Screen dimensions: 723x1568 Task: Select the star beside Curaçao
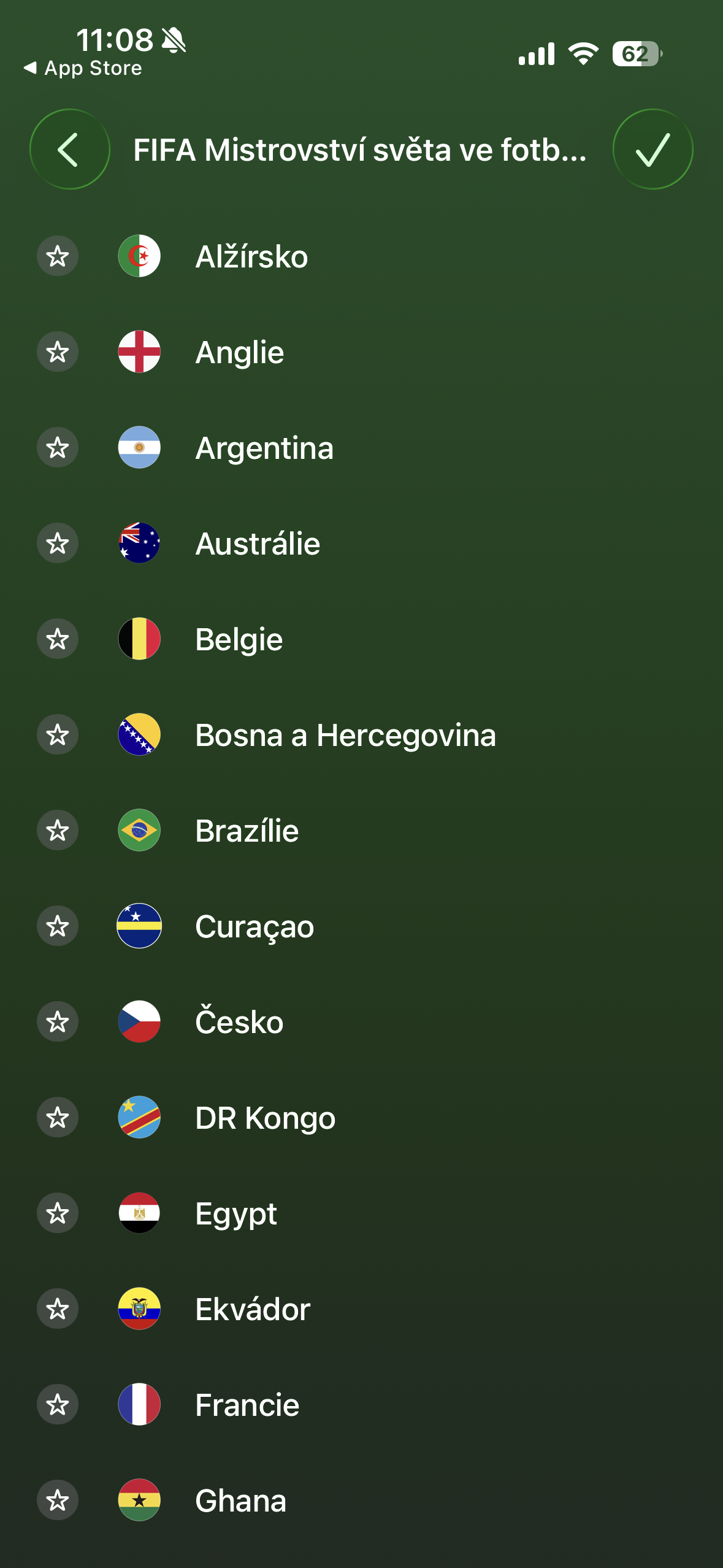(58, 926)
